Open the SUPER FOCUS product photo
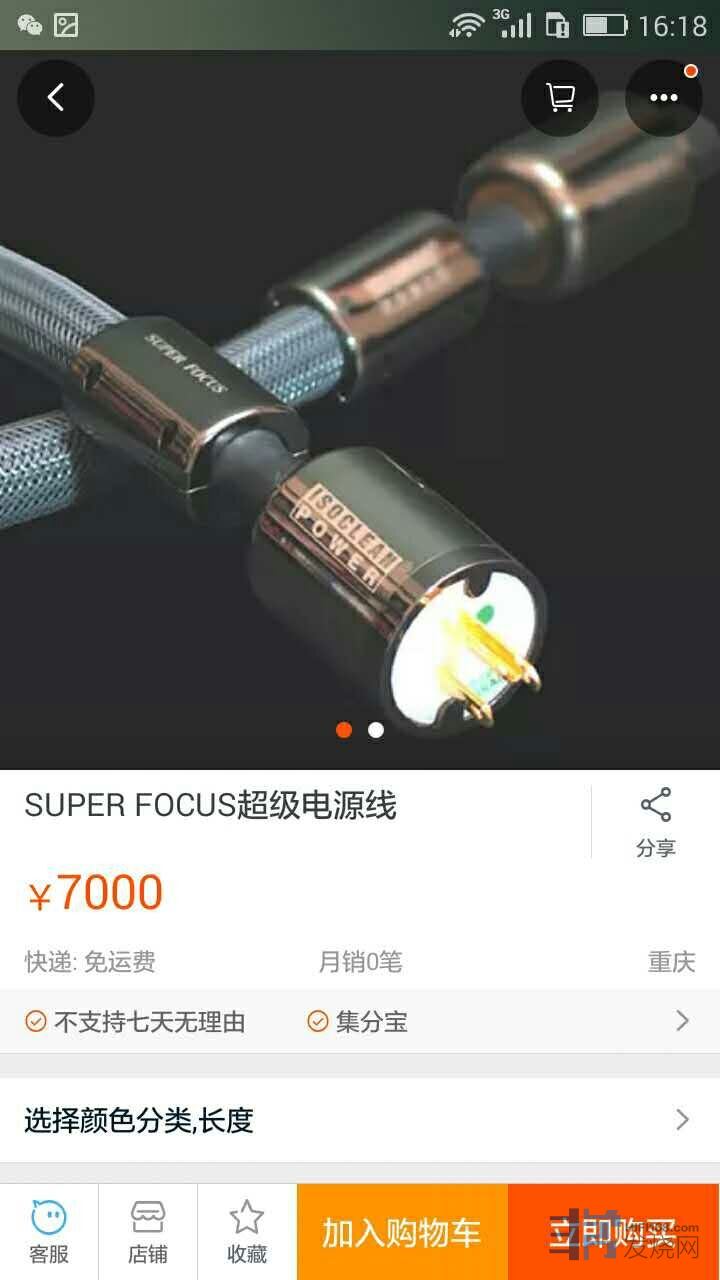This screenshot has height=1280, width=720. [360, 420]
